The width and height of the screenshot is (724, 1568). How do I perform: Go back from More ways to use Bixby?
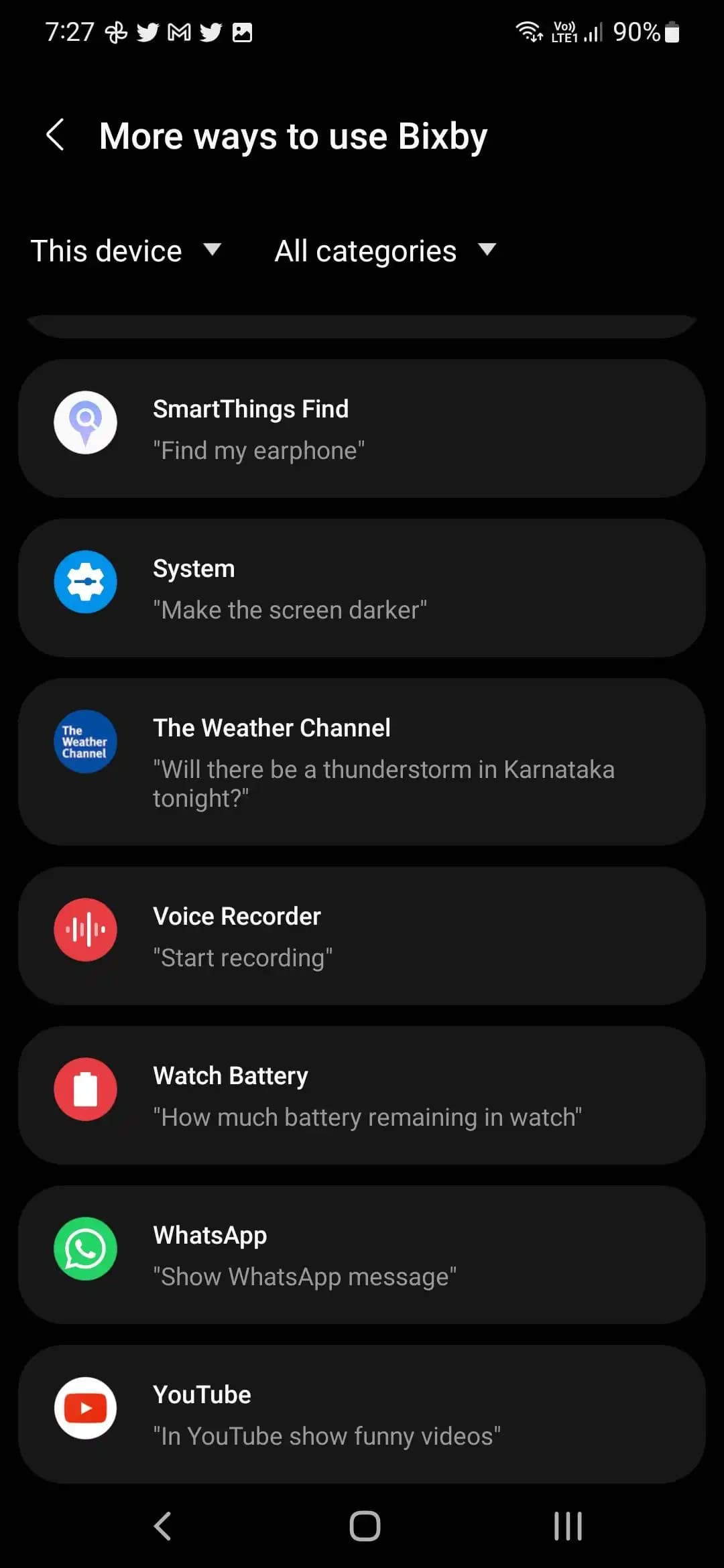click(56, 135)
